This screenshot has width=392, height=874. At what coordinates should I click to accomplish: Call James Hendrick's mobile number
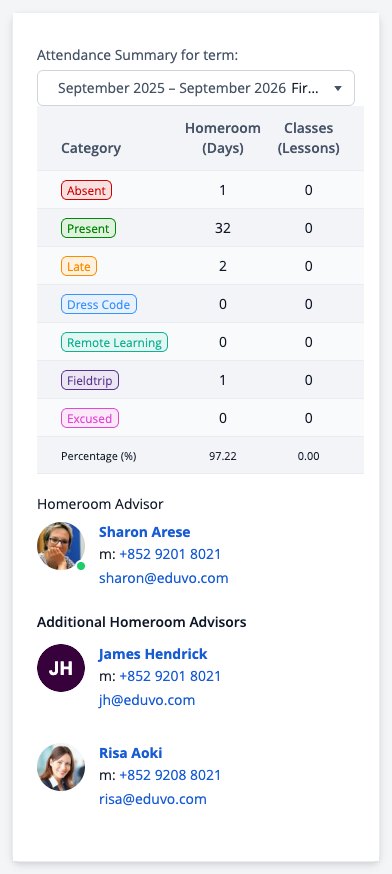point(170,676)
